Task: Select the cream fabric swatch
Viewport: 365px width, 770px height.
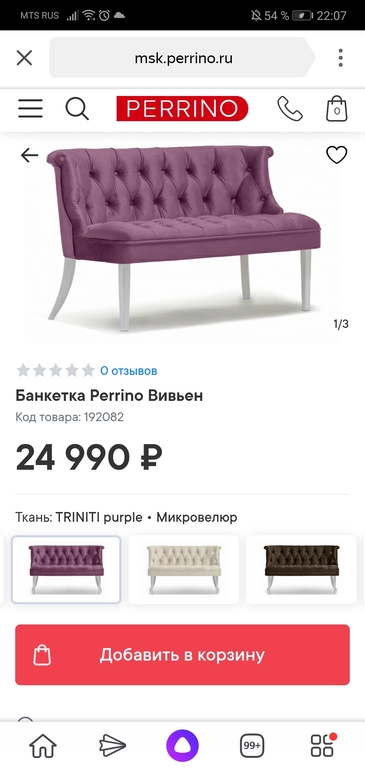Action: (184, 570)
